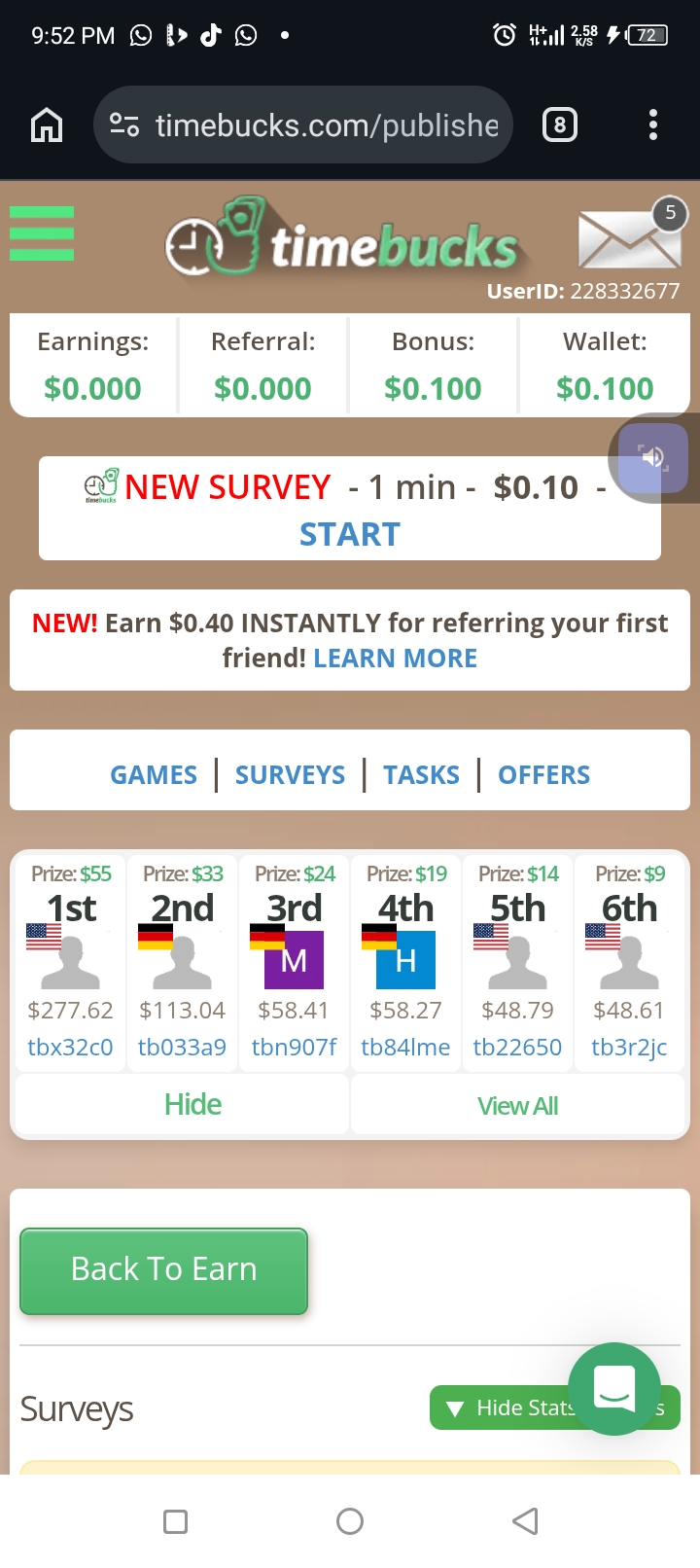Tap the Back To Earn button
This screenshot has width=700, height=1568.
(164, 1269)
